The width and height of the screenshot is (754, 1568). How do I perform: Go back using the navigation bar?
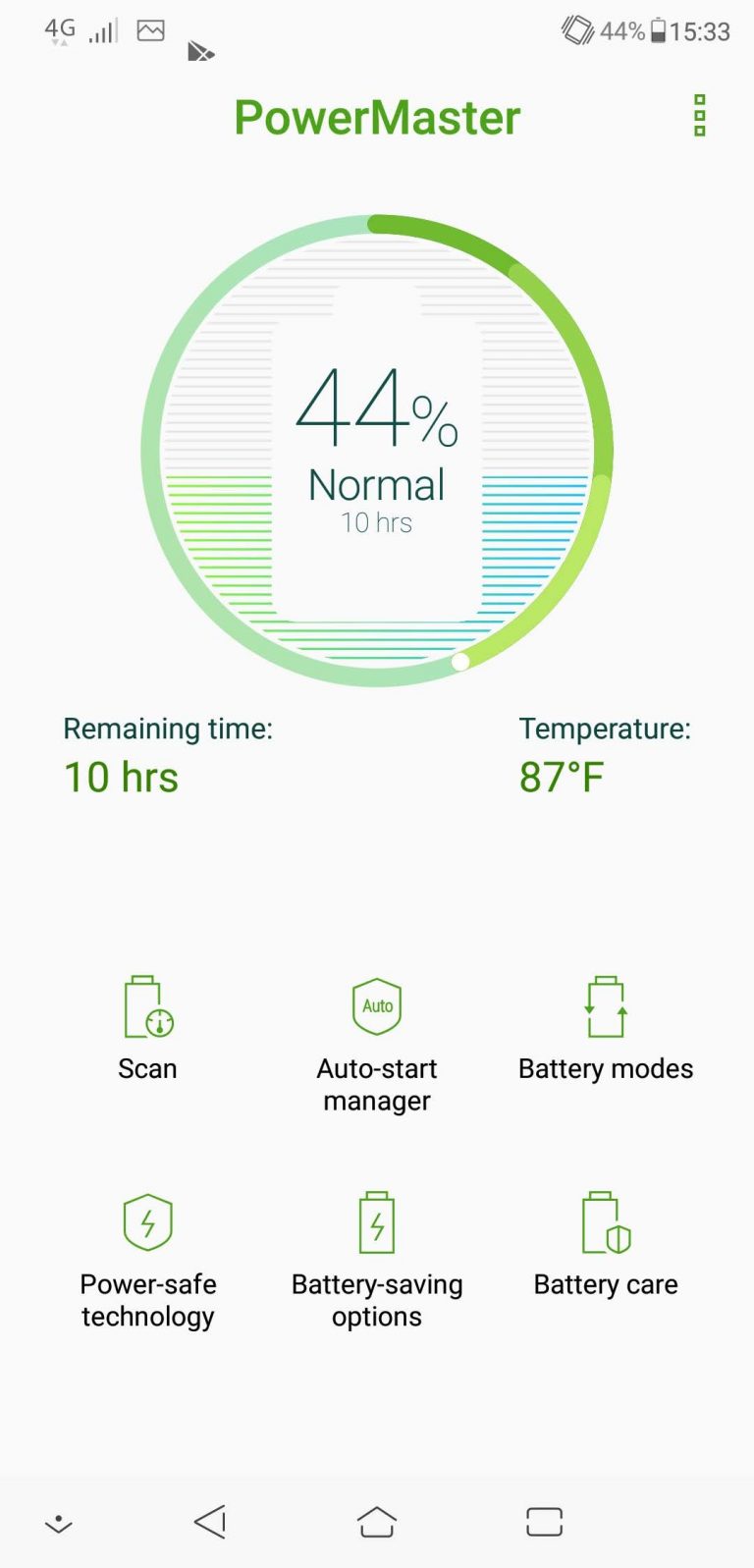(x=210, y=1522)
